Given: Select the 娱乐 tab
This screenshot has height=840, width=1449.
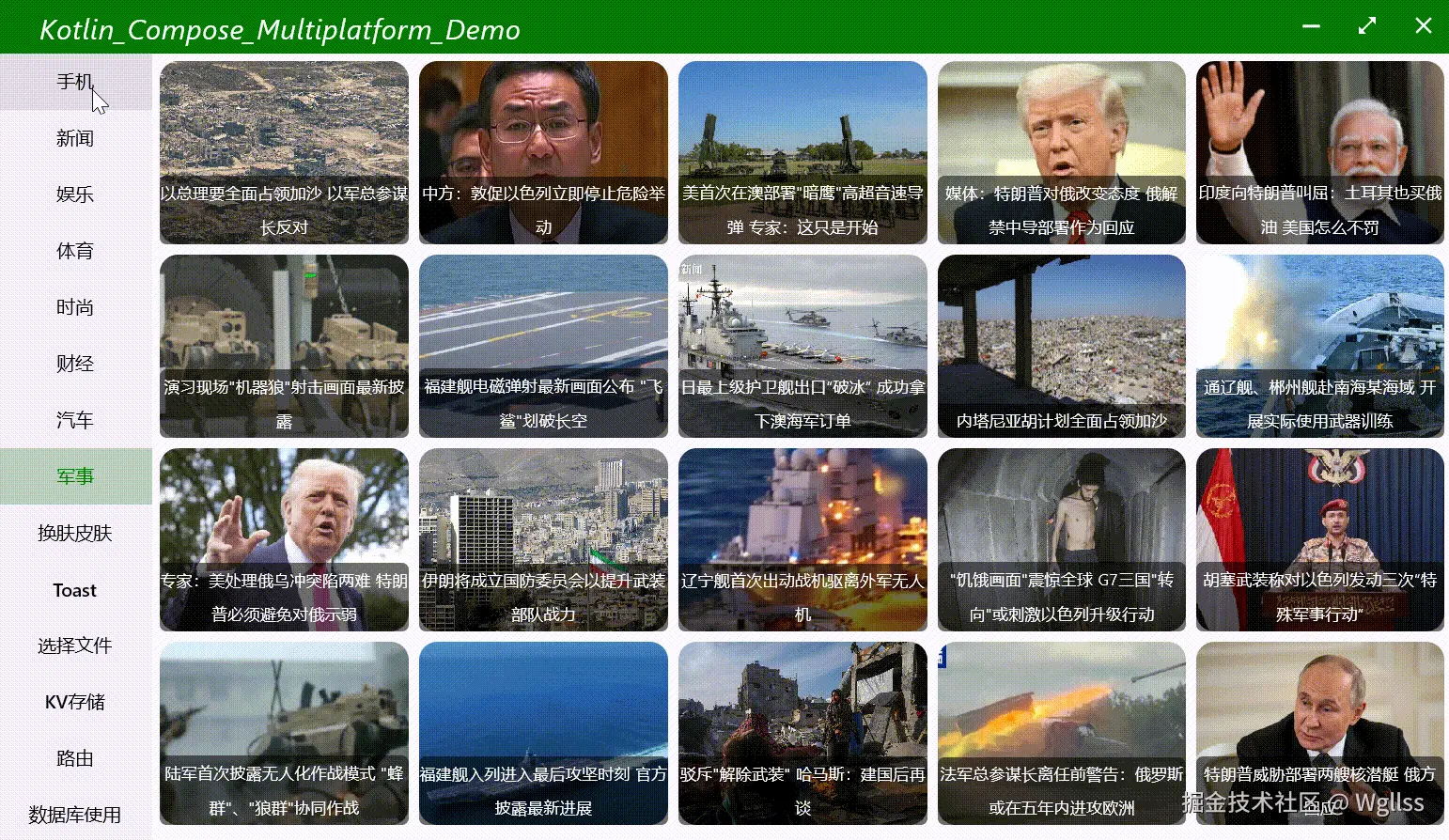Looking at the screenshot, I should [75, 194].
